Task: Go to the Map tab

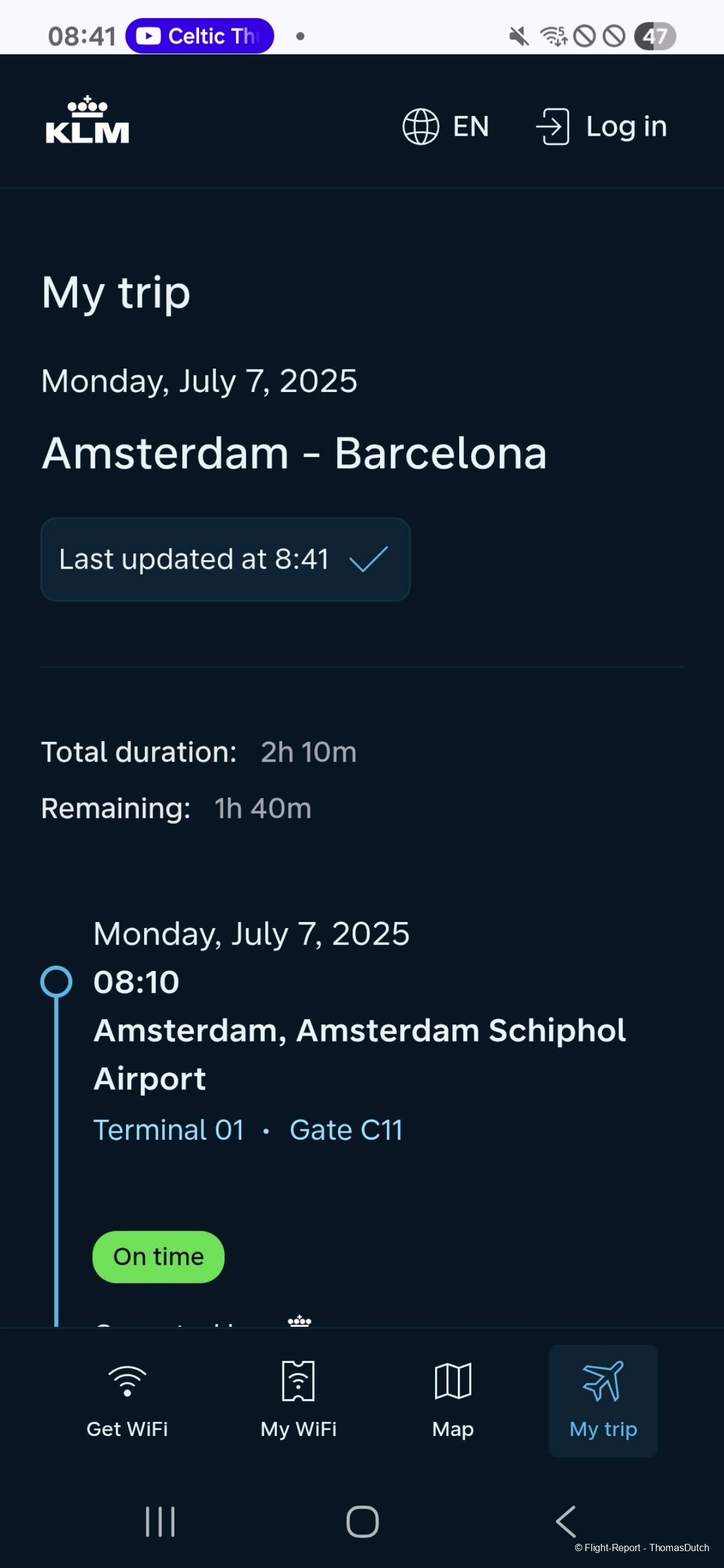Action: click(453, 1400)
